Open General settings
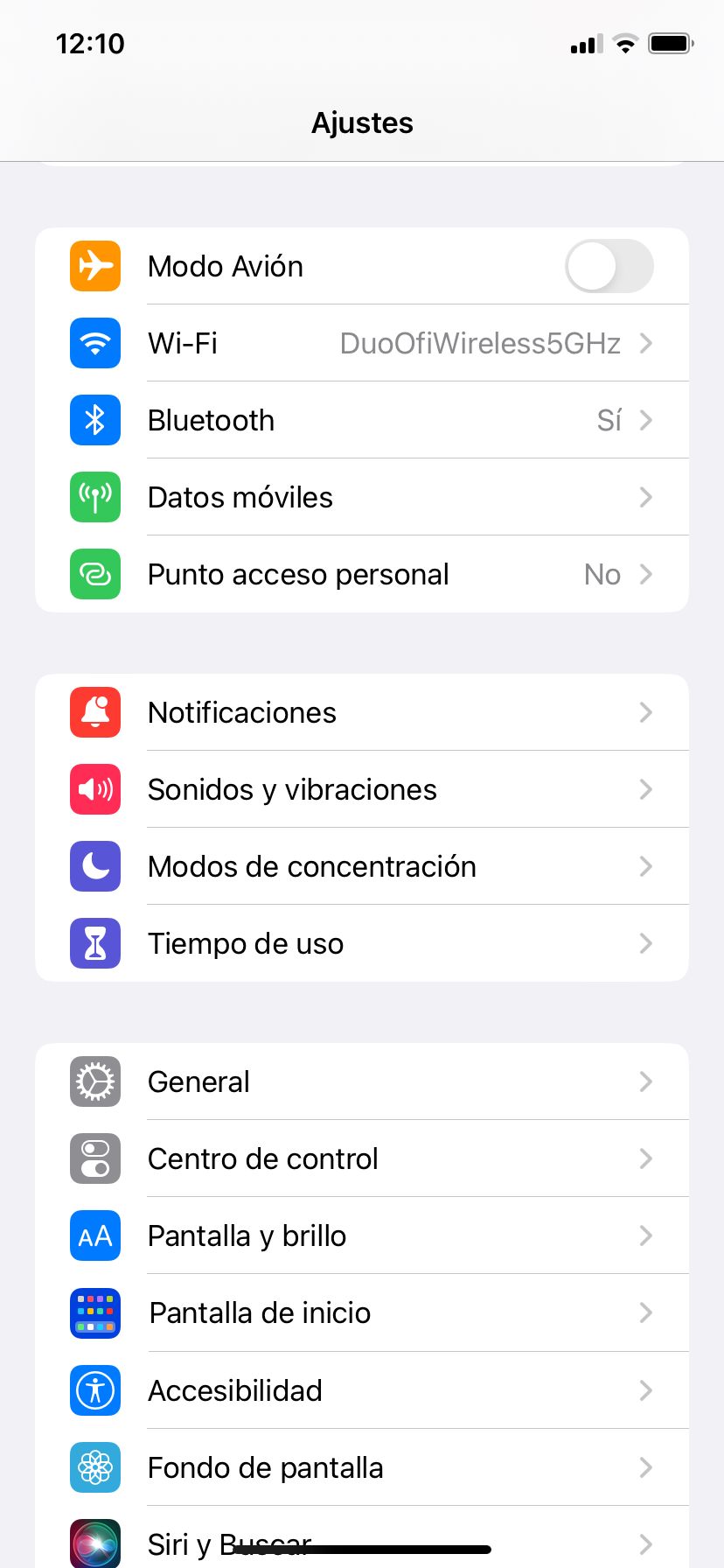This screenshot has height=1568, width=724. pyautogui.click(x=362, y=1081)
